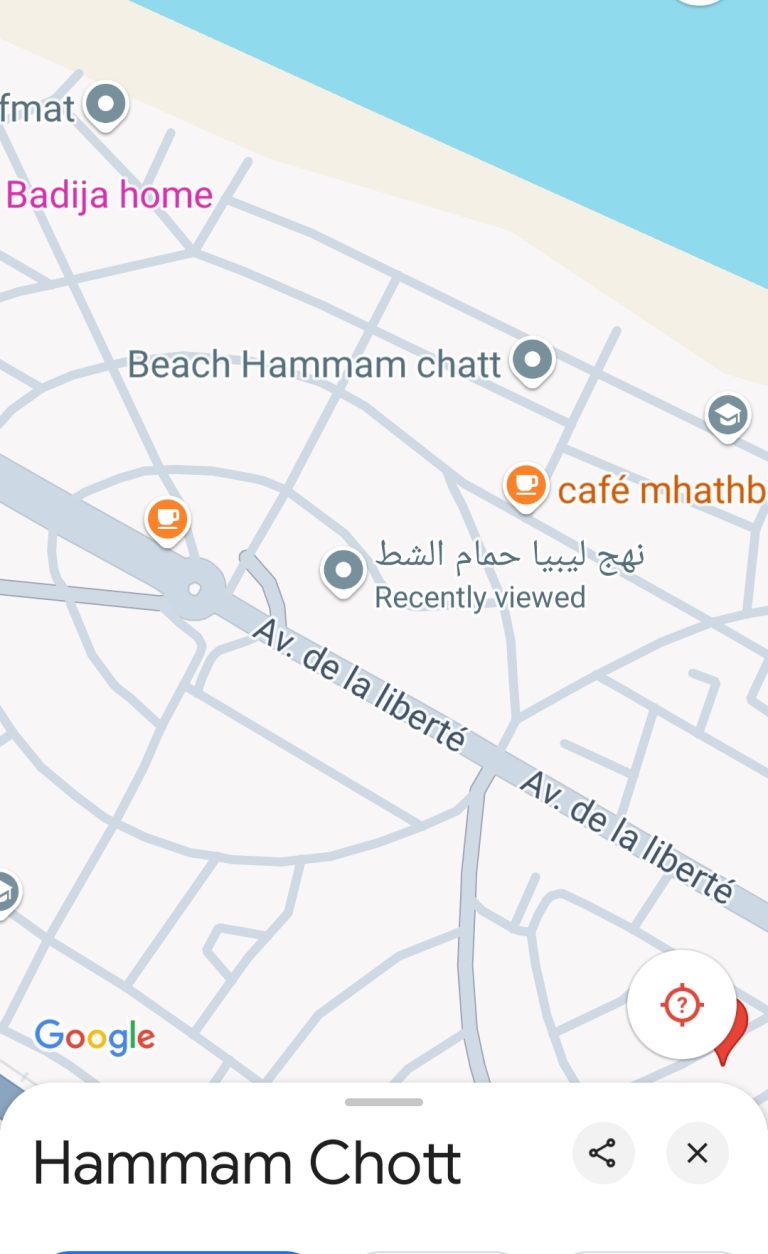Share the Hammam Chott location

602,1153
